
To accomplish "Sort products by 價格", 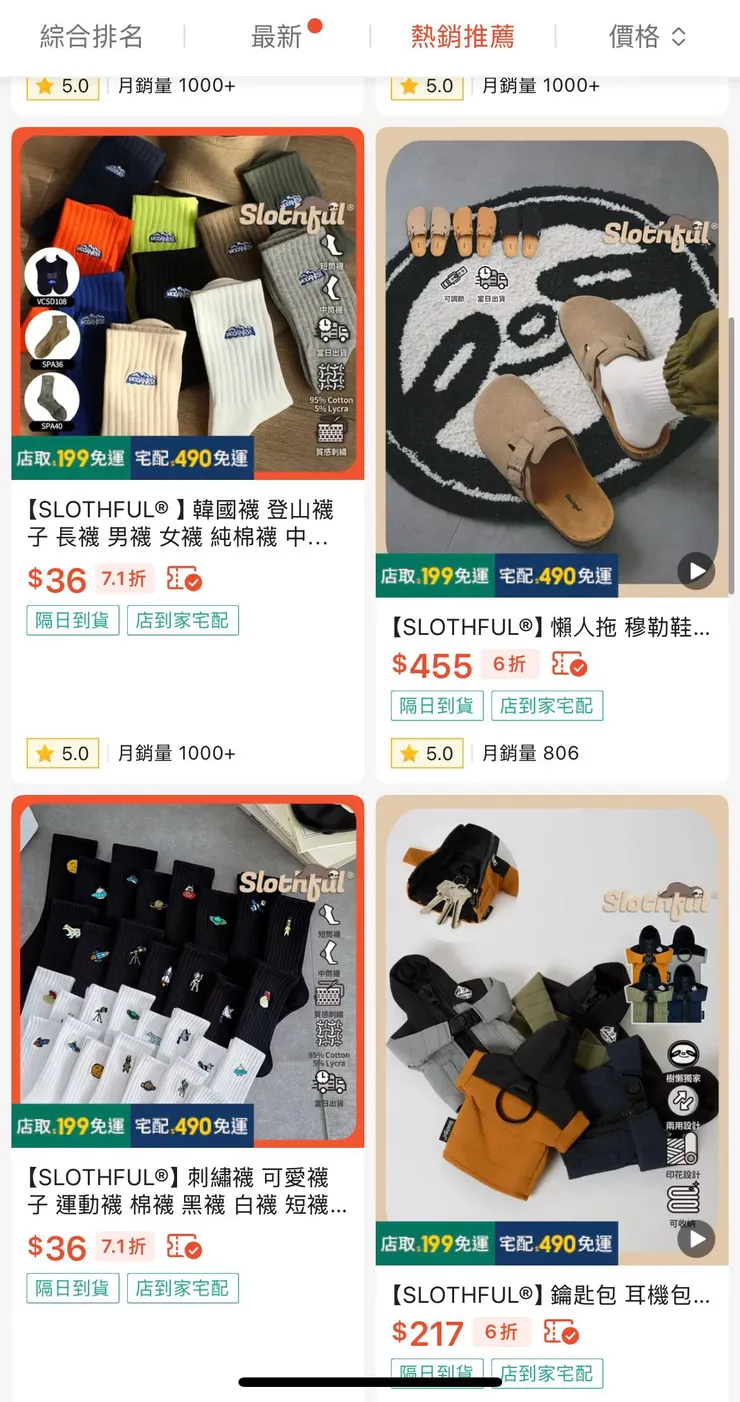I will (646, 37).
